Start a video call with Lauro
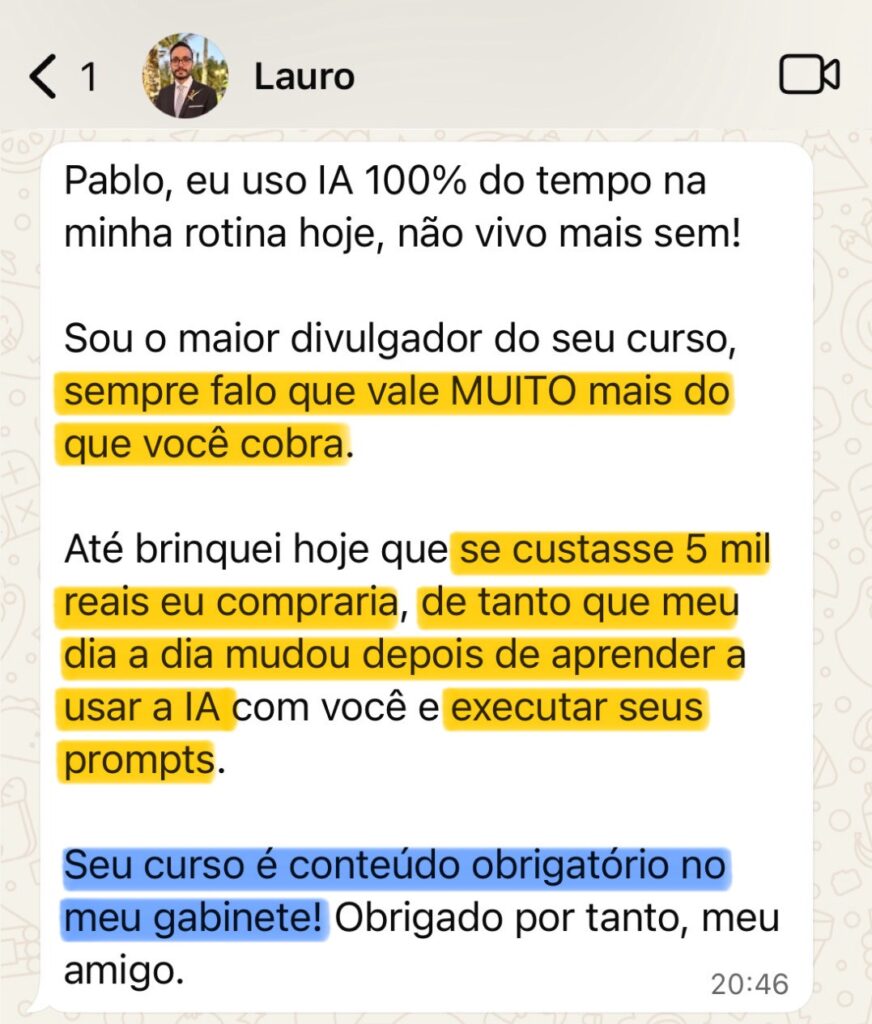 (808, 76)
